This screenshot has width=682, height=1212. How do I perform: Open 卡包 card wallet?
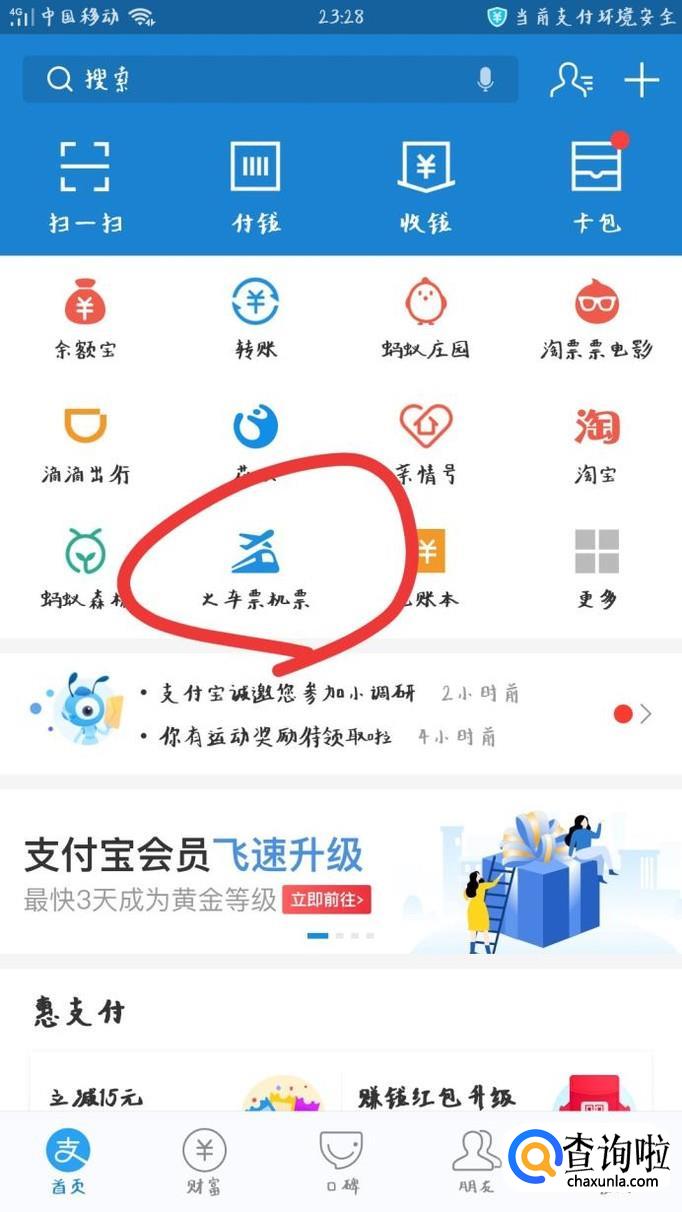tap(597, 185)
